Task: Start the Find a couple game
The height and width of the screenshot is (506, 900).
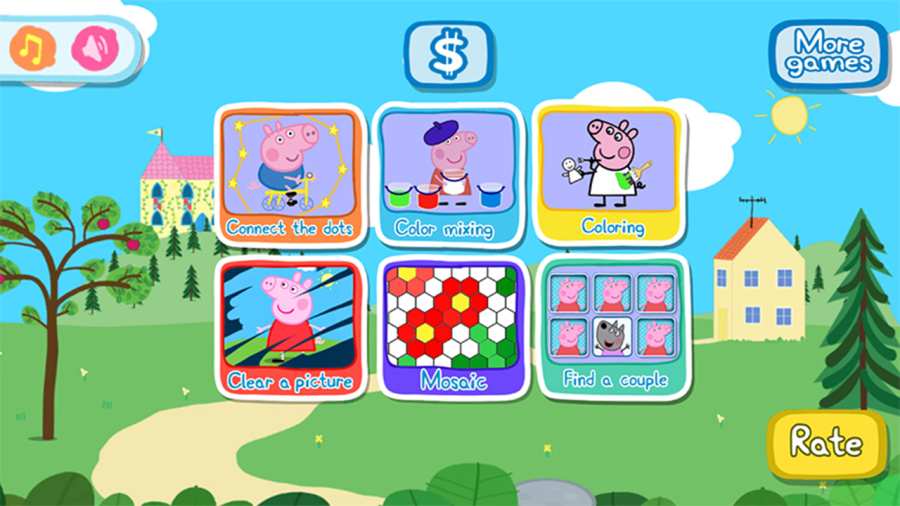Action: [612, 327]
